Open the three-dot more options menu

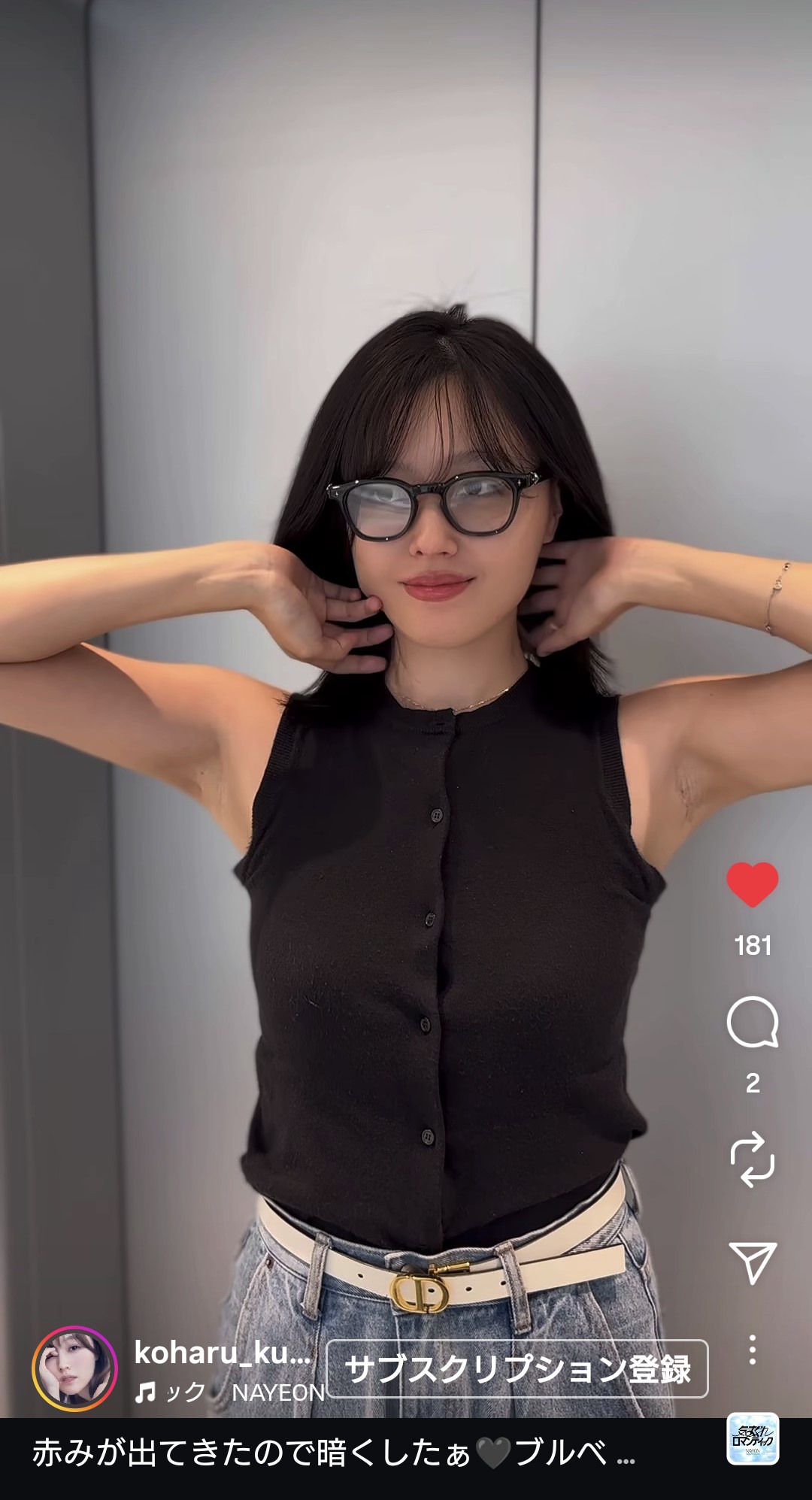click(x=752, y=1350)
